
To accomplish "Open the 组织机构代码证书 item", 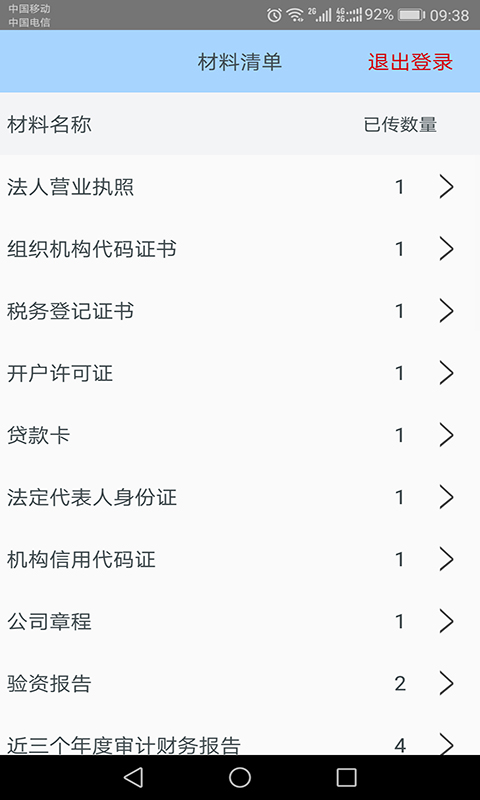I will pyautogui.click(x=240, y=249).
